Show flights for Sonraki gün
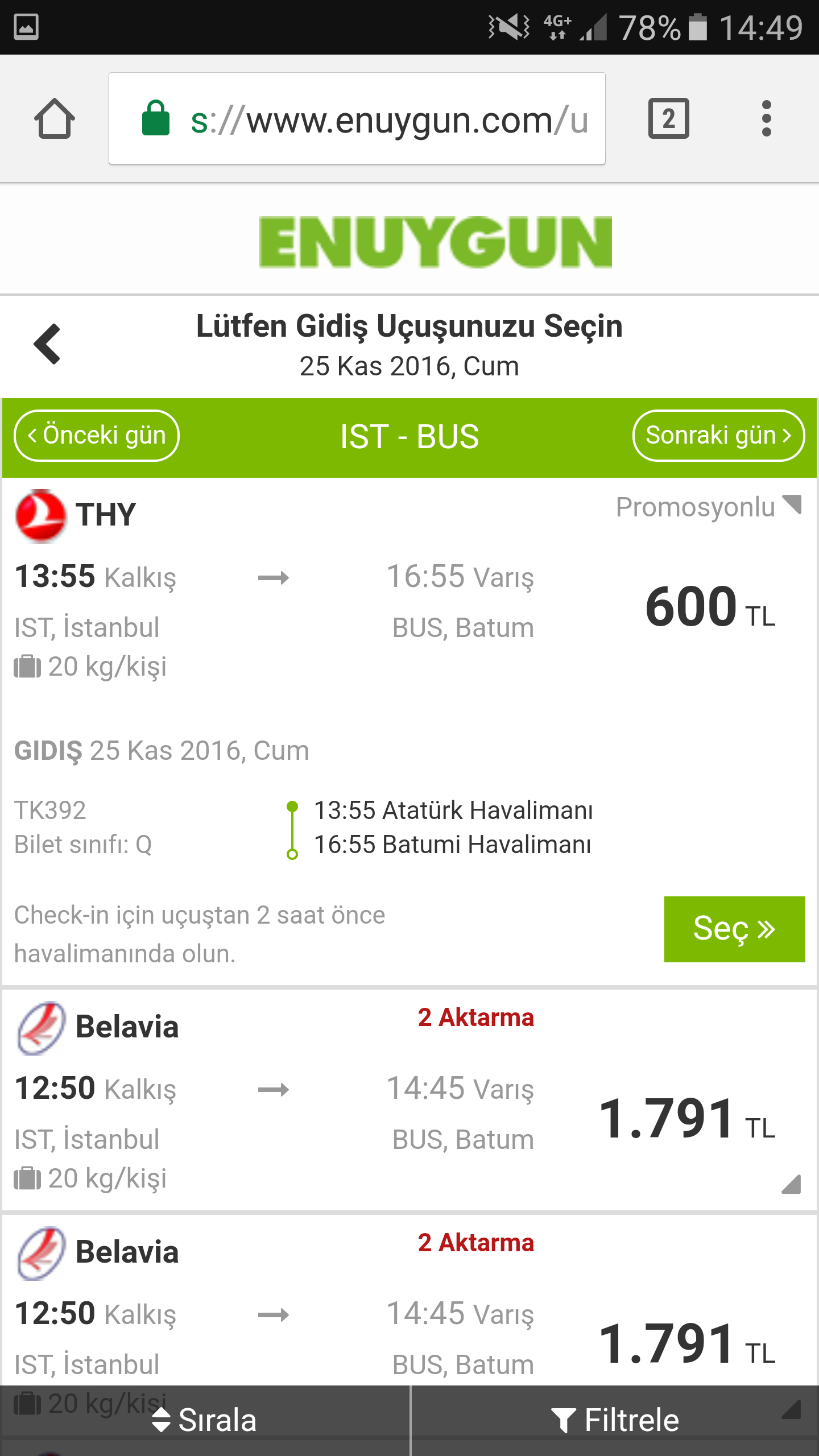The image size is (819, 1456). 718,436
